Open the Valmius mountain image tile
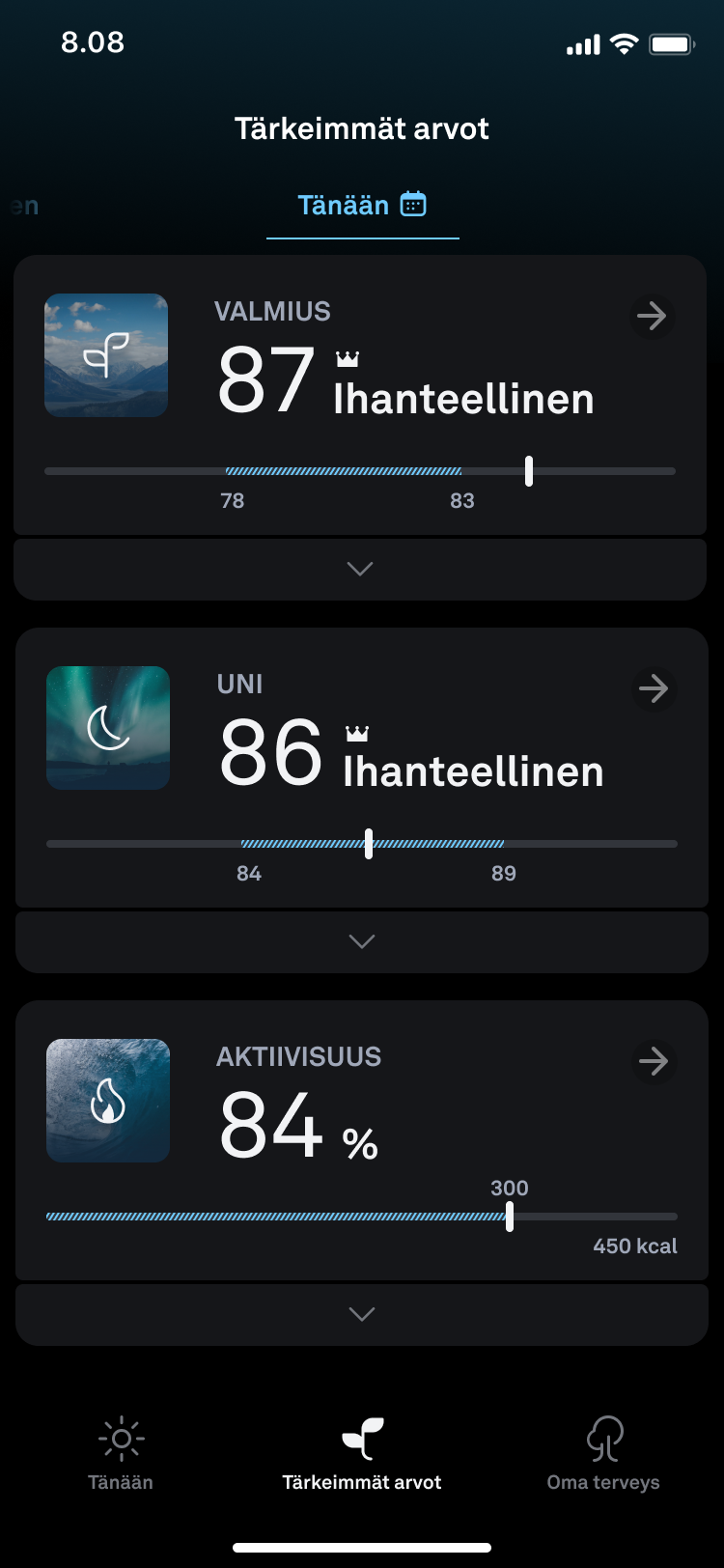724x1568 pixels. [x=106, y=355]
